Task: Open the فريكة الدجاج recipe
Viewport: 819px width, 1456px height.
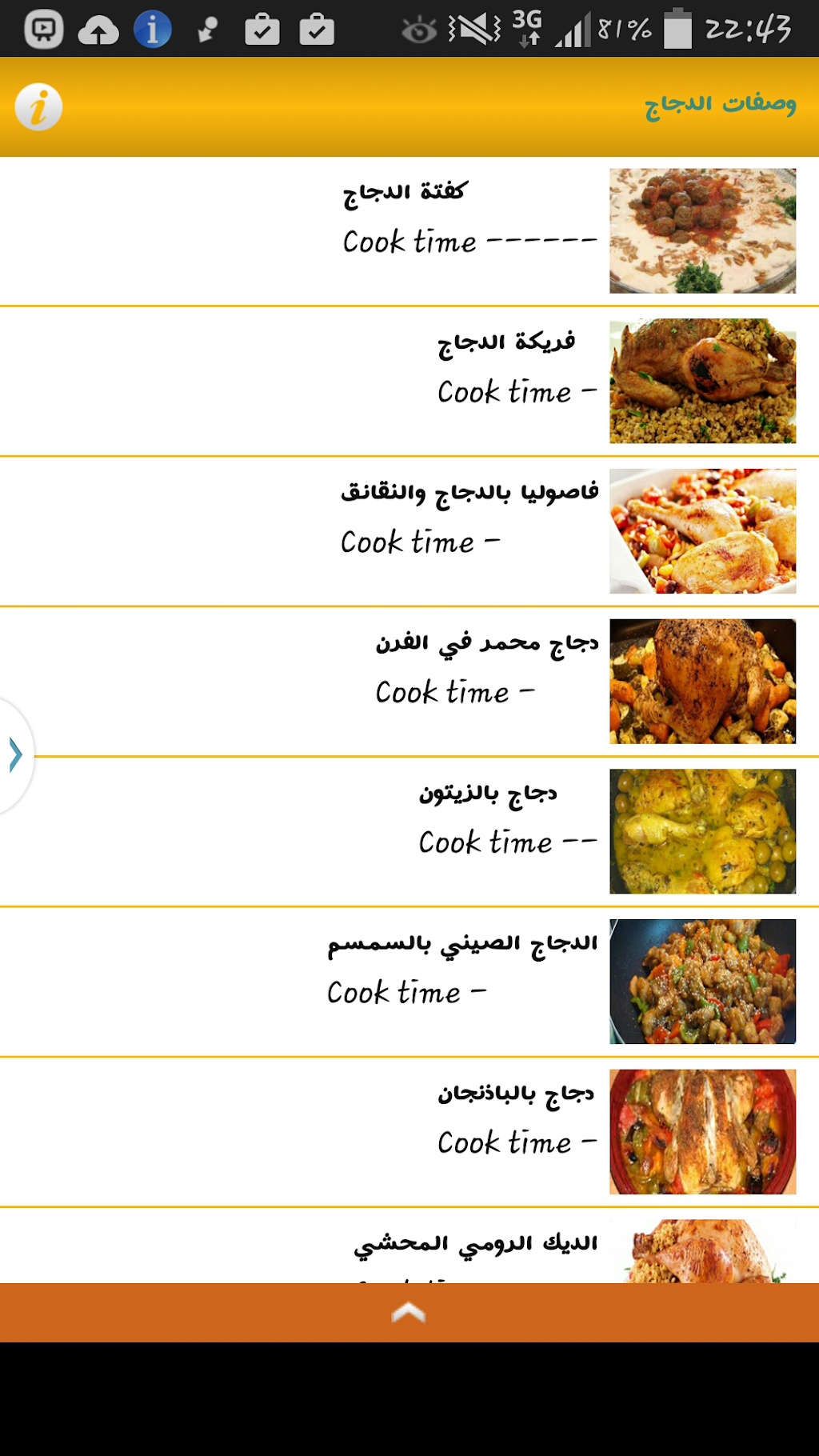Action: (x=409, y=382)
